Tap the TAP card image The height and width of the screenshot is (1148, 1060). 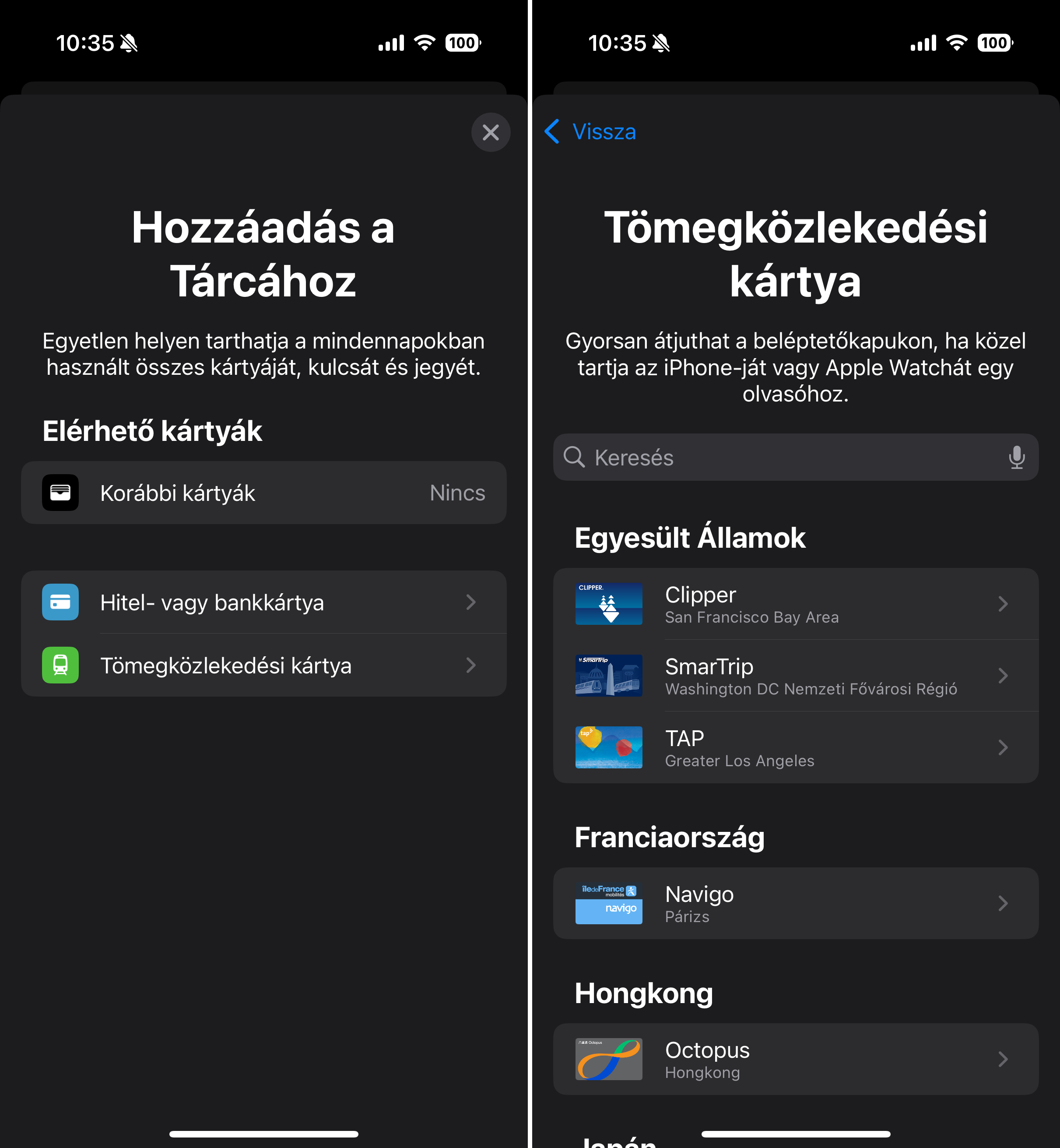click(x=609, y=747)
